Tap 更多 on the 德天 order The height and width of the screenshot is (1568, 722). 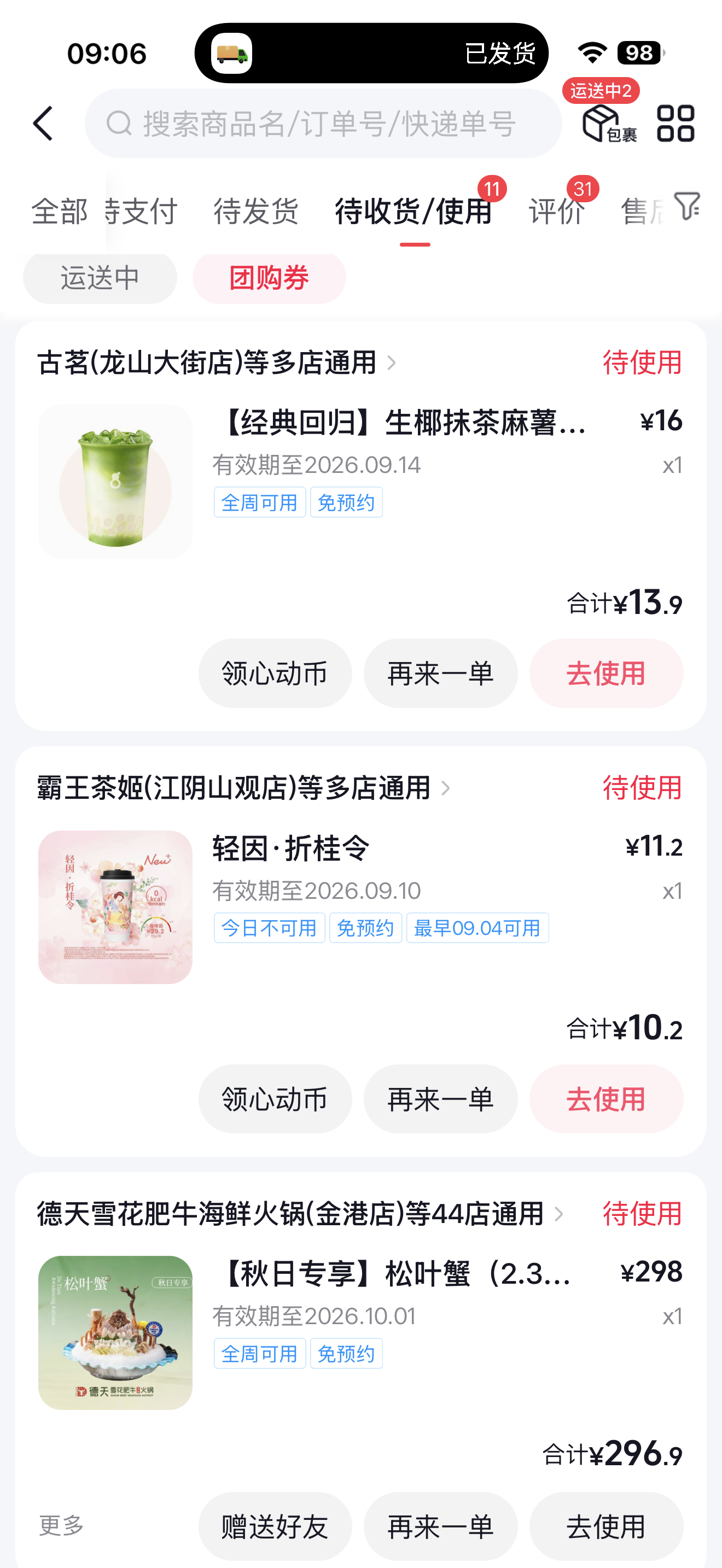(61, 1525)
